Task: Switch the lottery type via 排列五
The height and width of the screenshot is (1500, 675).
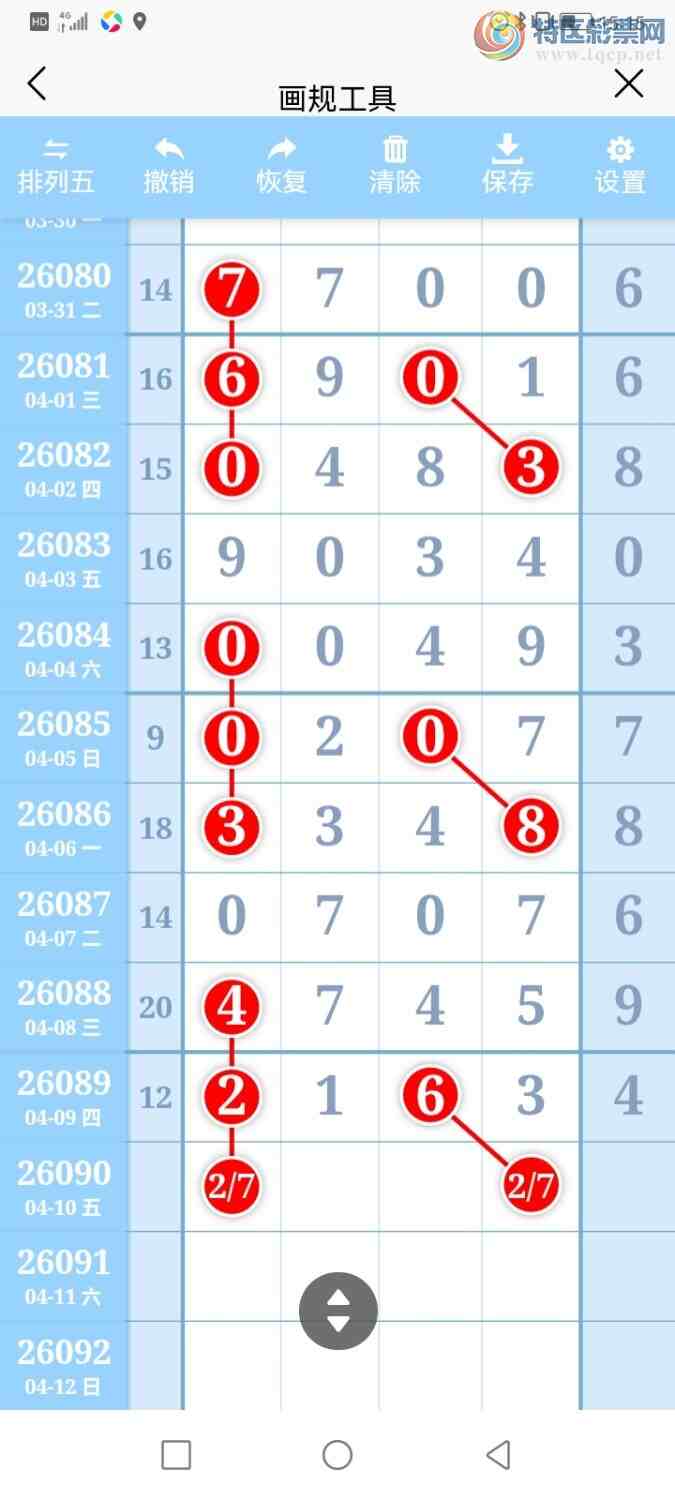Action: pyautogui.click(x=56, y=166)
